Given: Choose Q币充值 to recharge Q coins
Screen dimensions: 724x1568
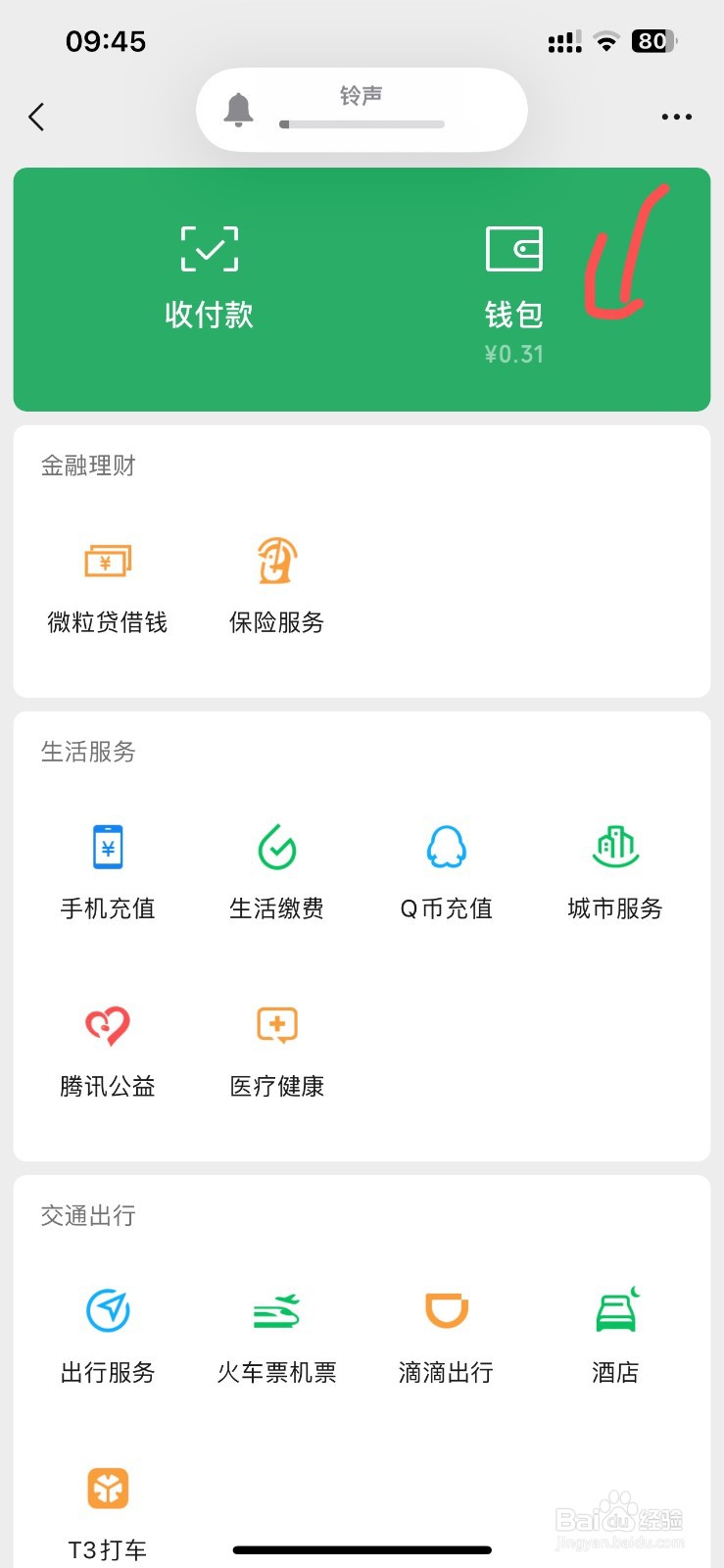Looking at the screenshot, I should tap(447, 872).
